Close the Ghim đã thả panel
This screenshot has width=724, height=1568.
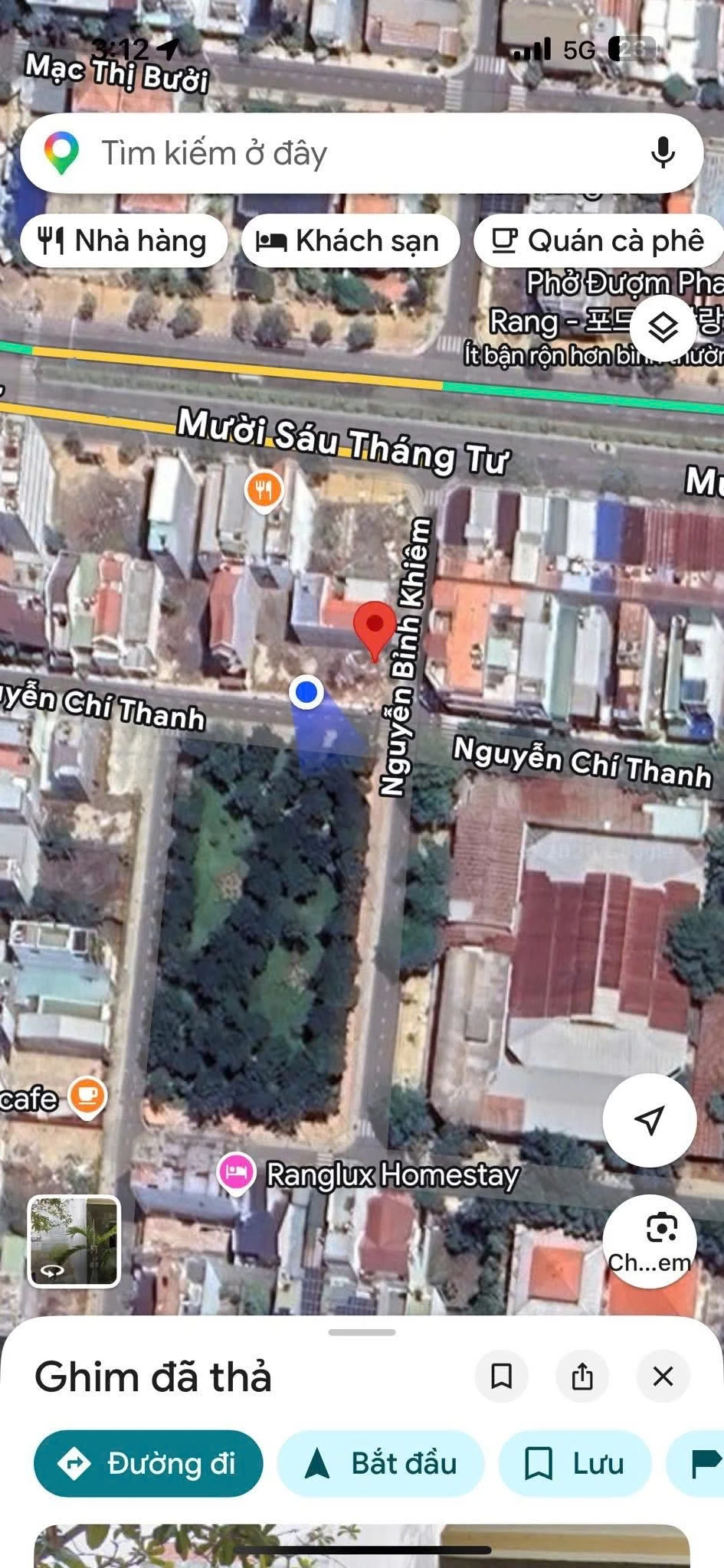pos(663,1376)
